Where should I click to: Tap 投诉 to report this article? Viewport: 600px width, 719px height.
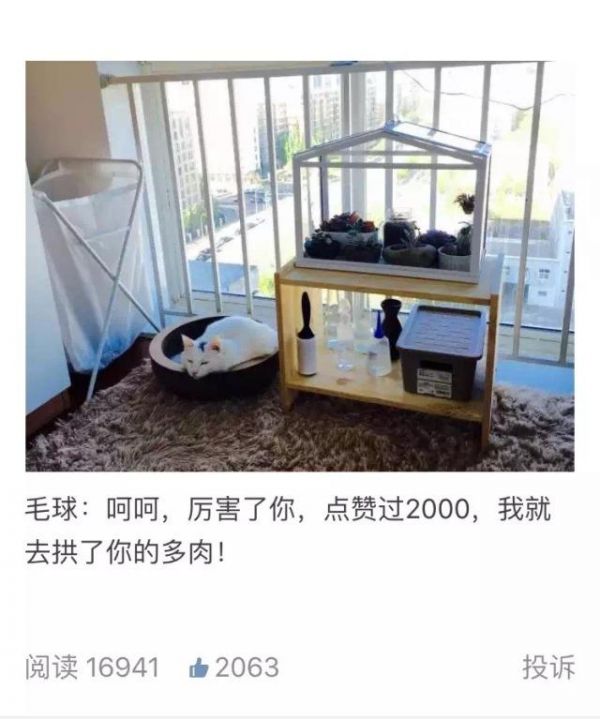[x=548, y=667]
